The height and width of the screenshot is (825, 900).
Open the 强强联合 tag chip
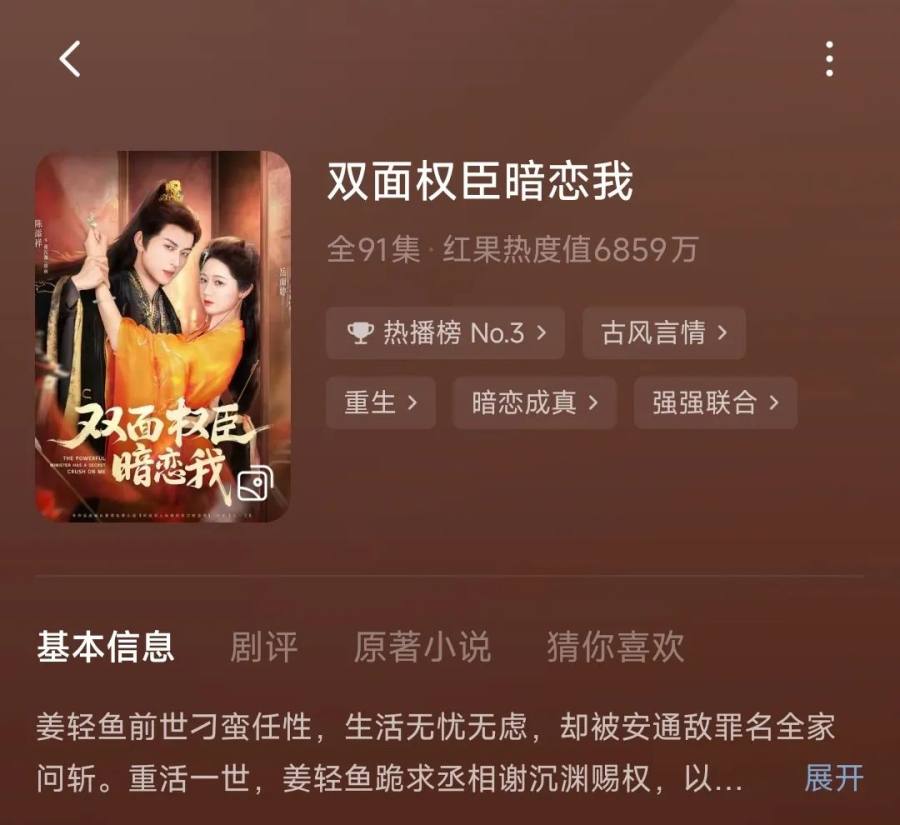pyautogui.click(x=715, y=403)
